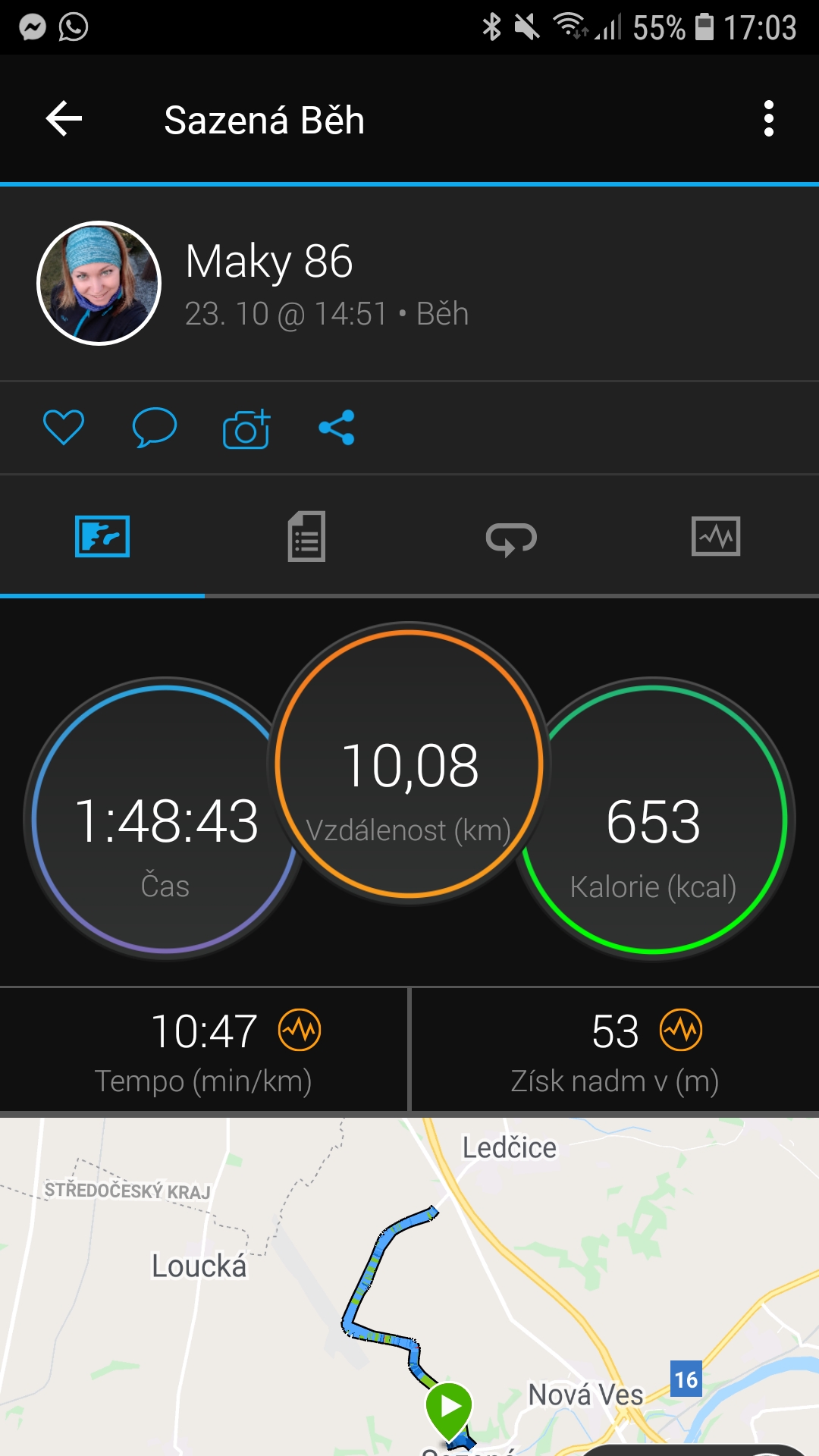819x1456 pixels.
Task: Open comments on the run
Action: click(155, 428)
